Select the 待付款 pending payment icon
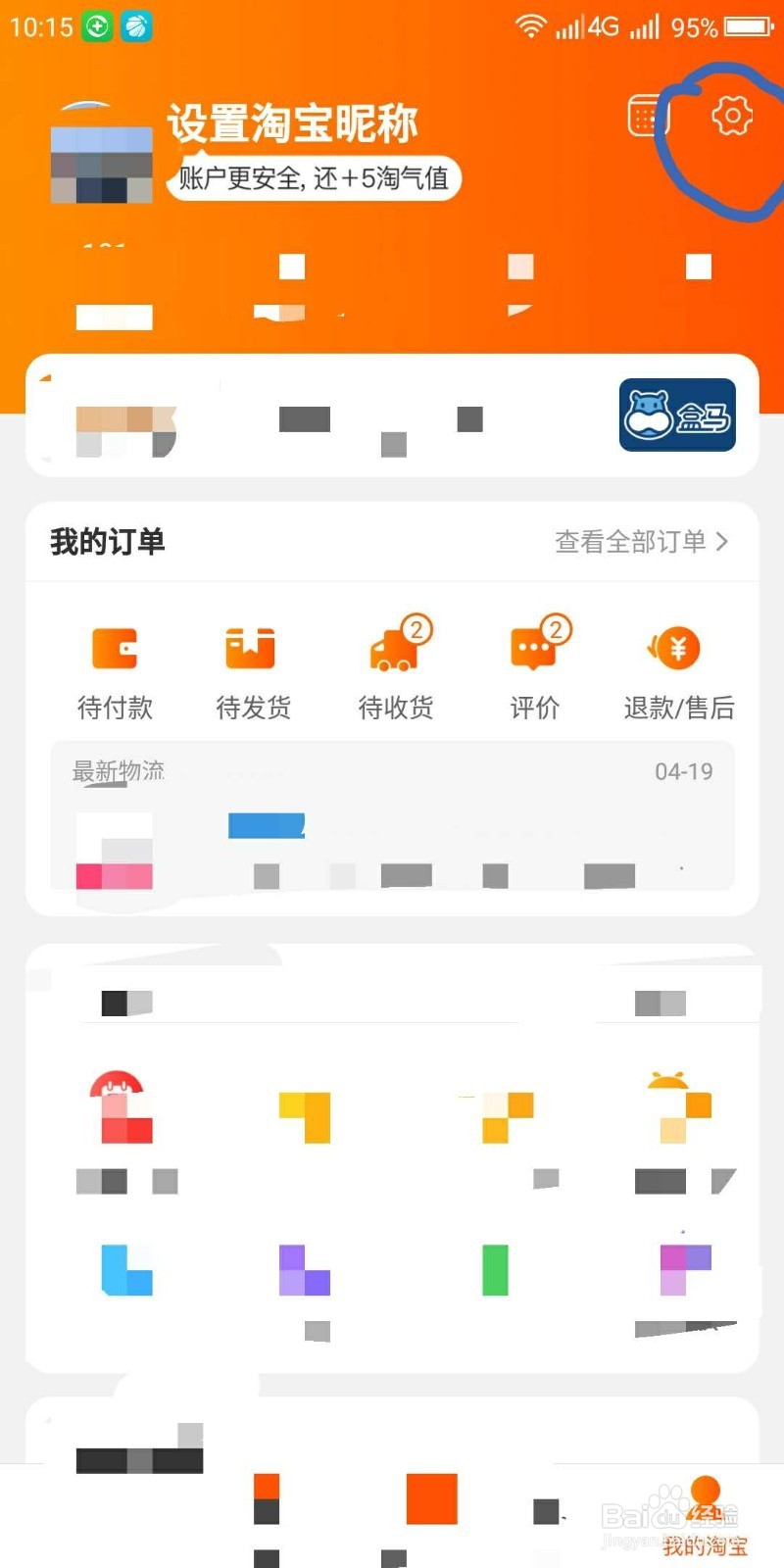This screenshot has width=784, height=1568. (x=115, y=647)
